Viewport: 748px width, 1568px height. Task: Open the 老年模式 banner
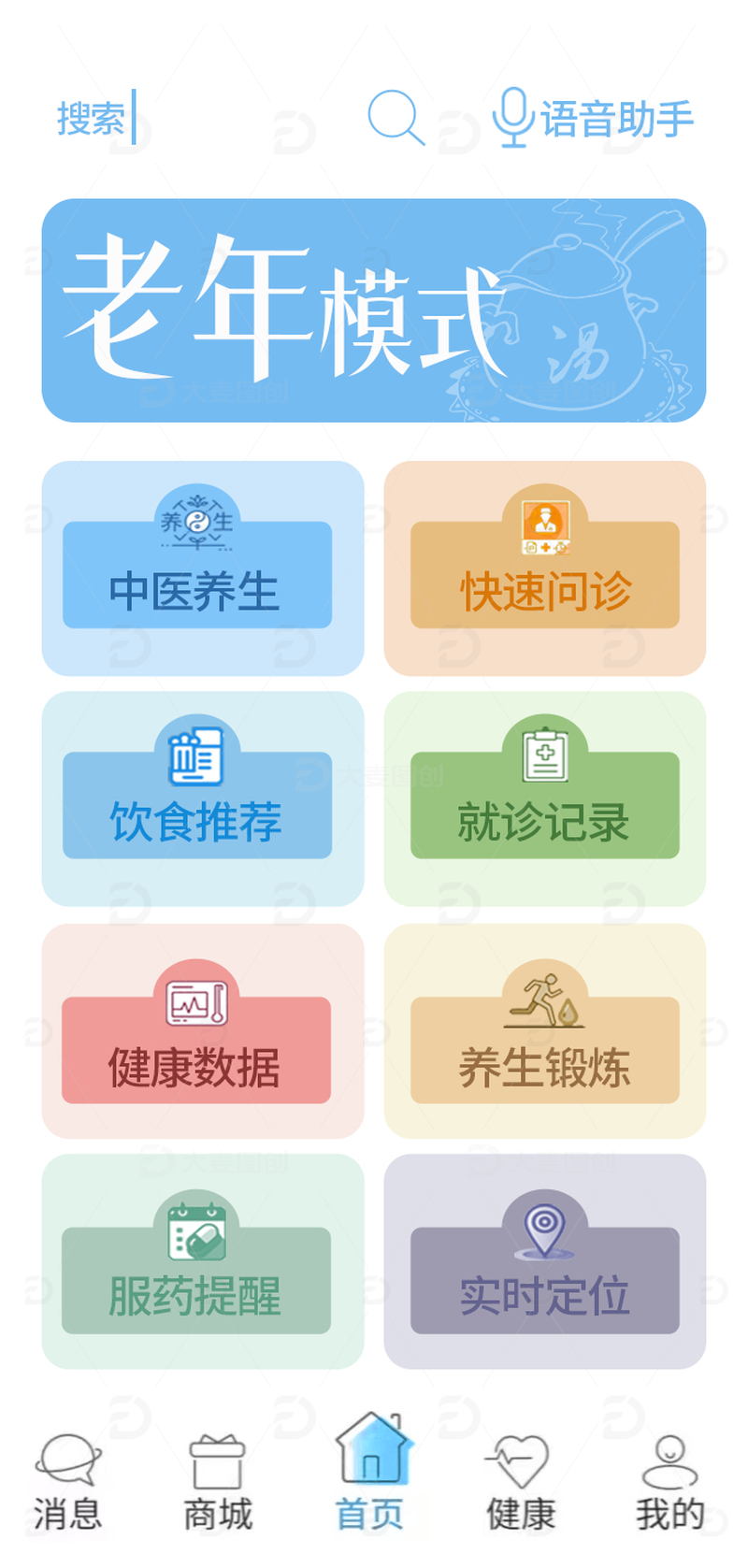pyautogui.click(x=374, y=310)
